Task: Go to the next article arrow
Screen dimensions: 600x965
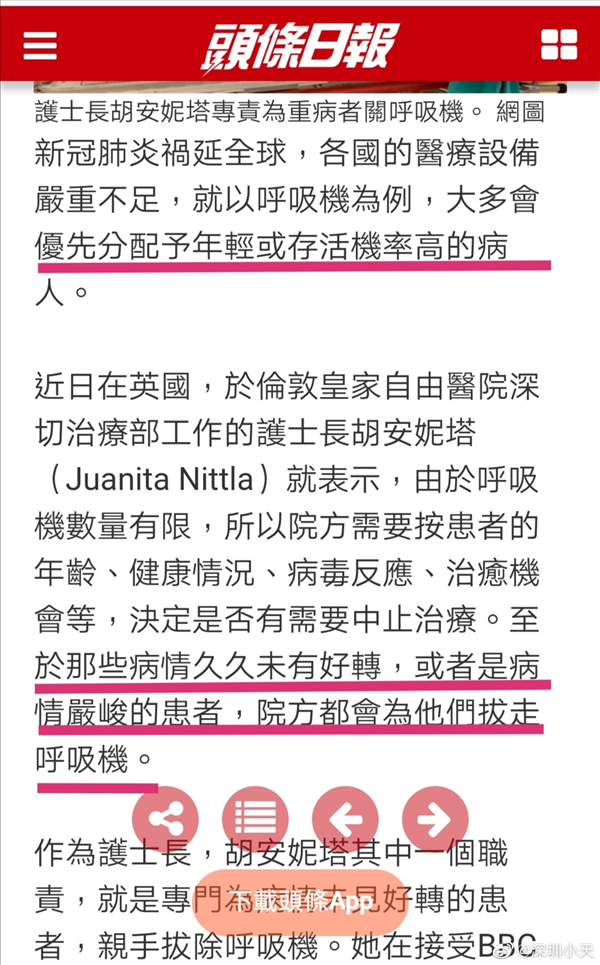Action: [x=435, y=819]
